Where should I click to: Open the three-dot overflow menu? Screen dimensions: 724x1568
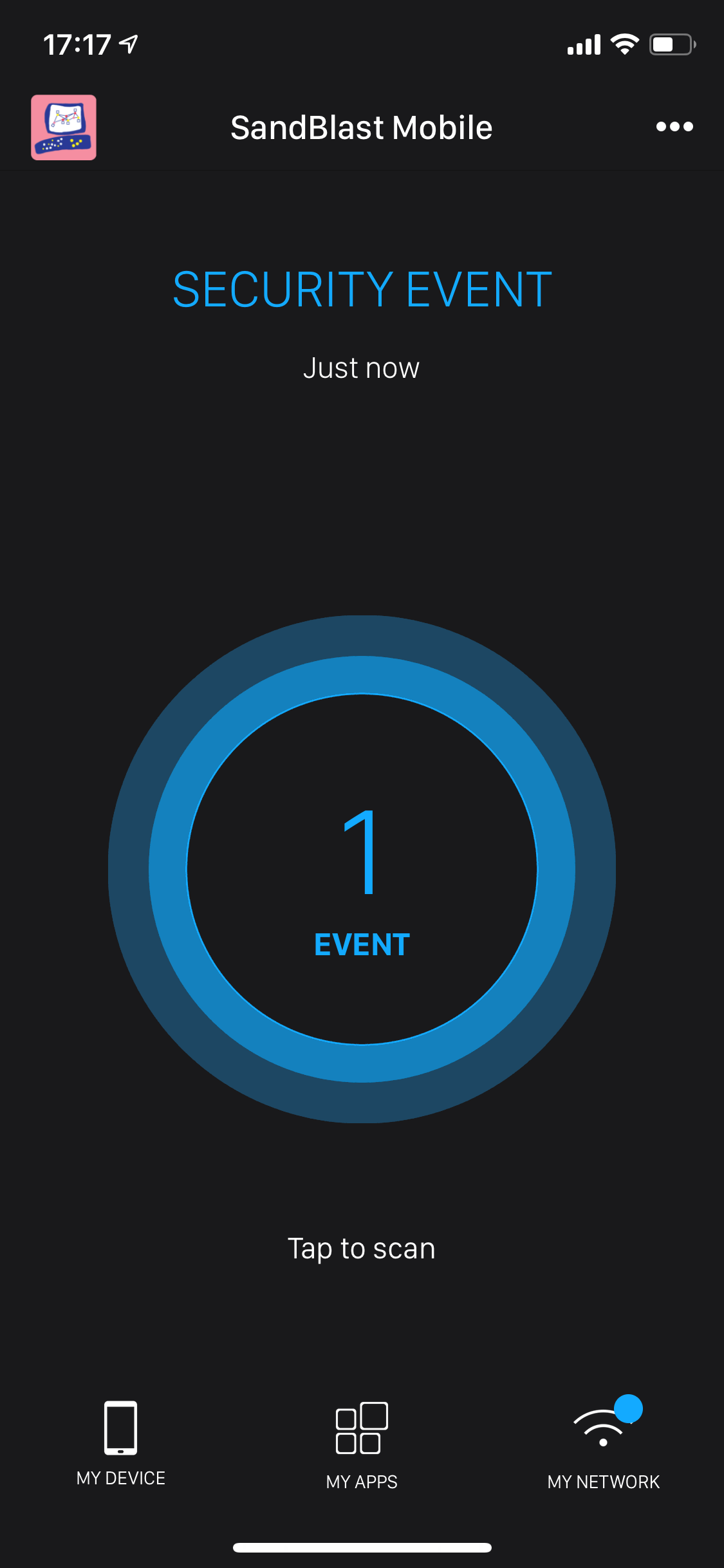pyautogui.click(x=674, y=127)
